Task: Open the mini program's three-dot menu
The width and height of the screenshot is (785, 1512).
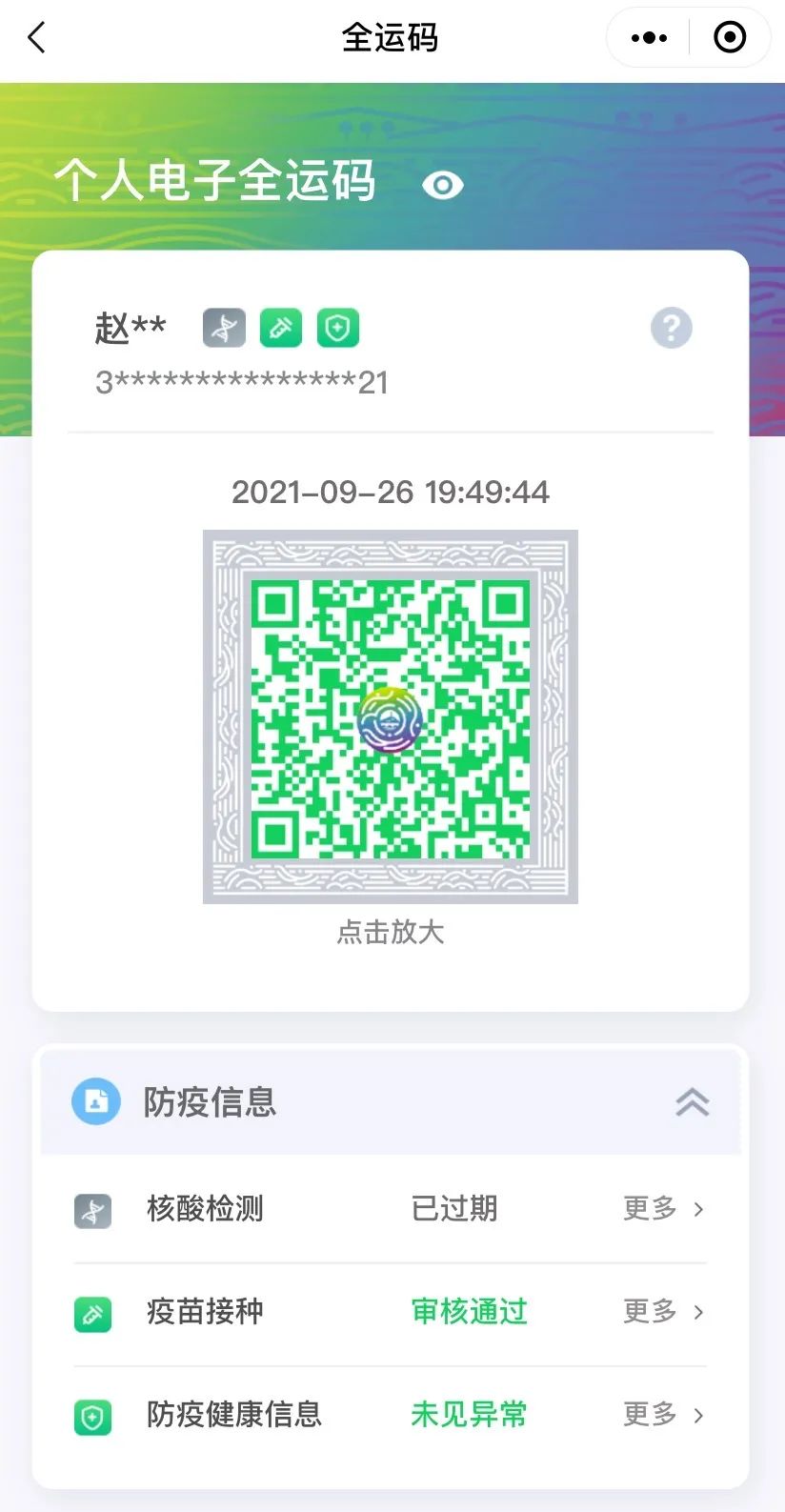Action: [x=649, y=38]
